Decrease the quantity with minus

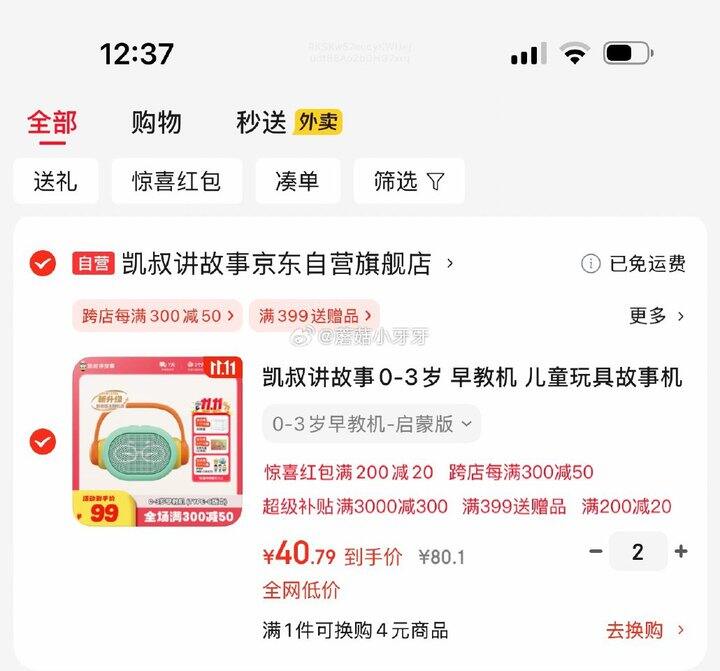(596, 551)
